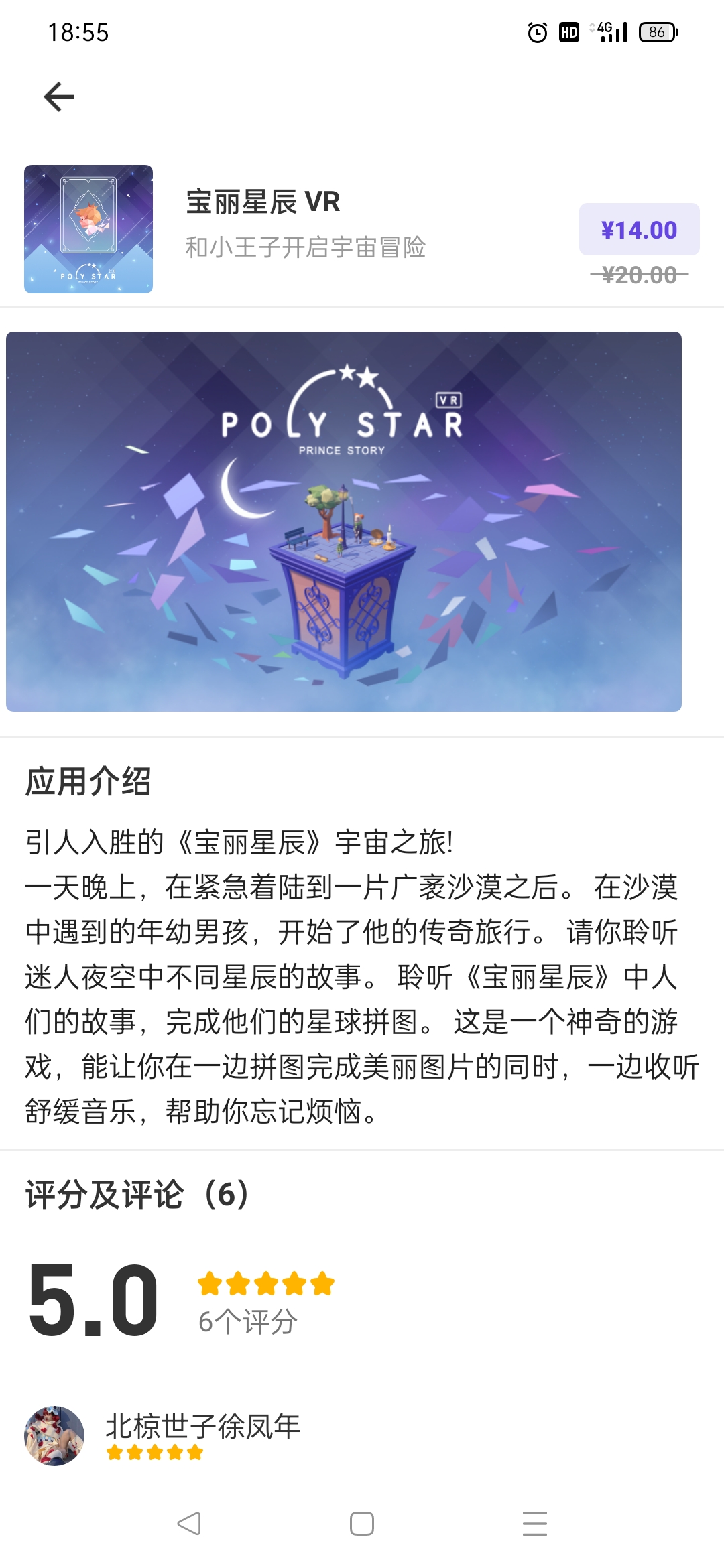The height and width of the screenshot is (1568, 724).
Task: Tap the system home button
Action: [362, 1524]
